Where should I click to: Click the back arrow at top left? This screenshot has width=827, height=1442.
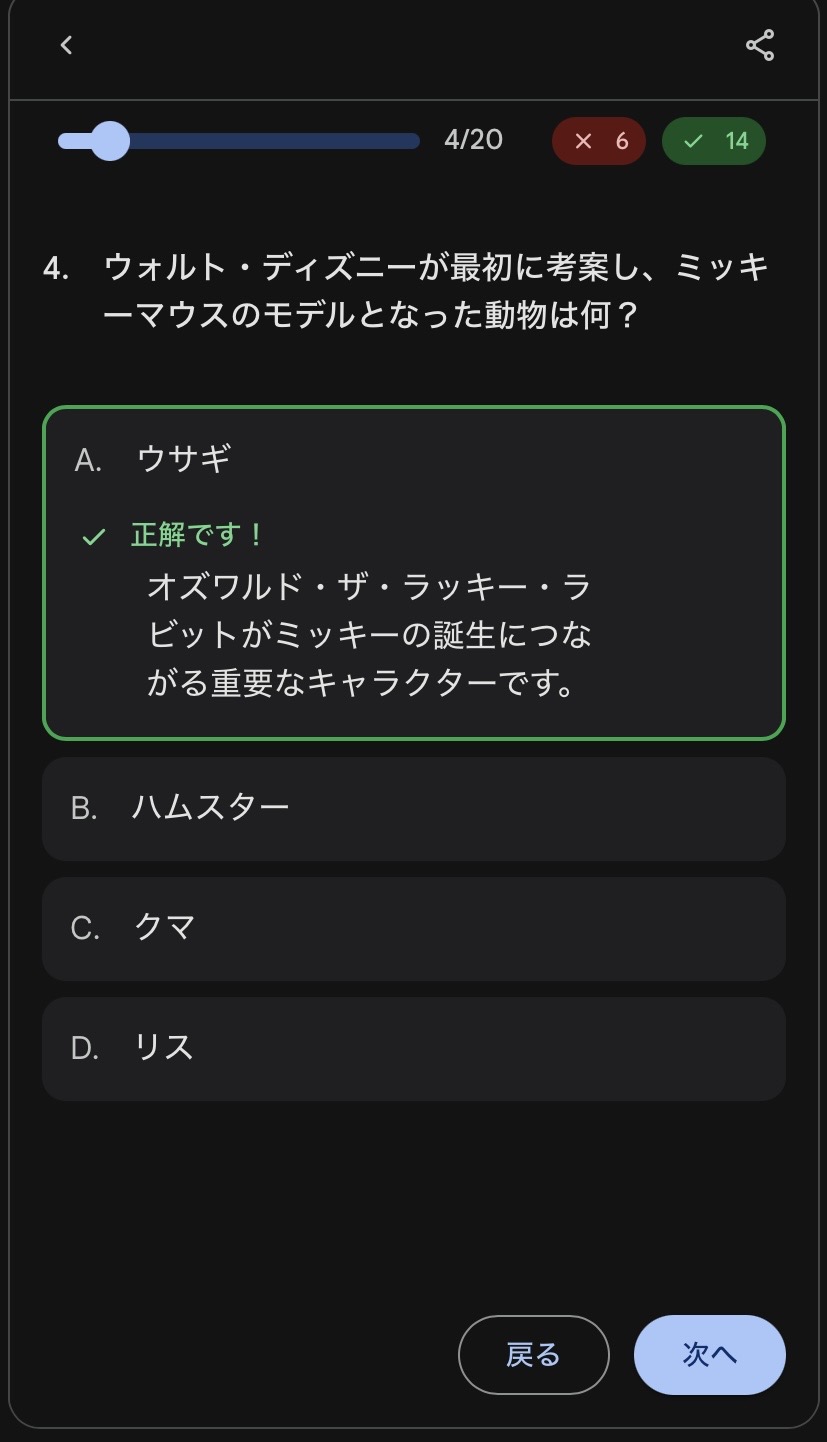66,44
